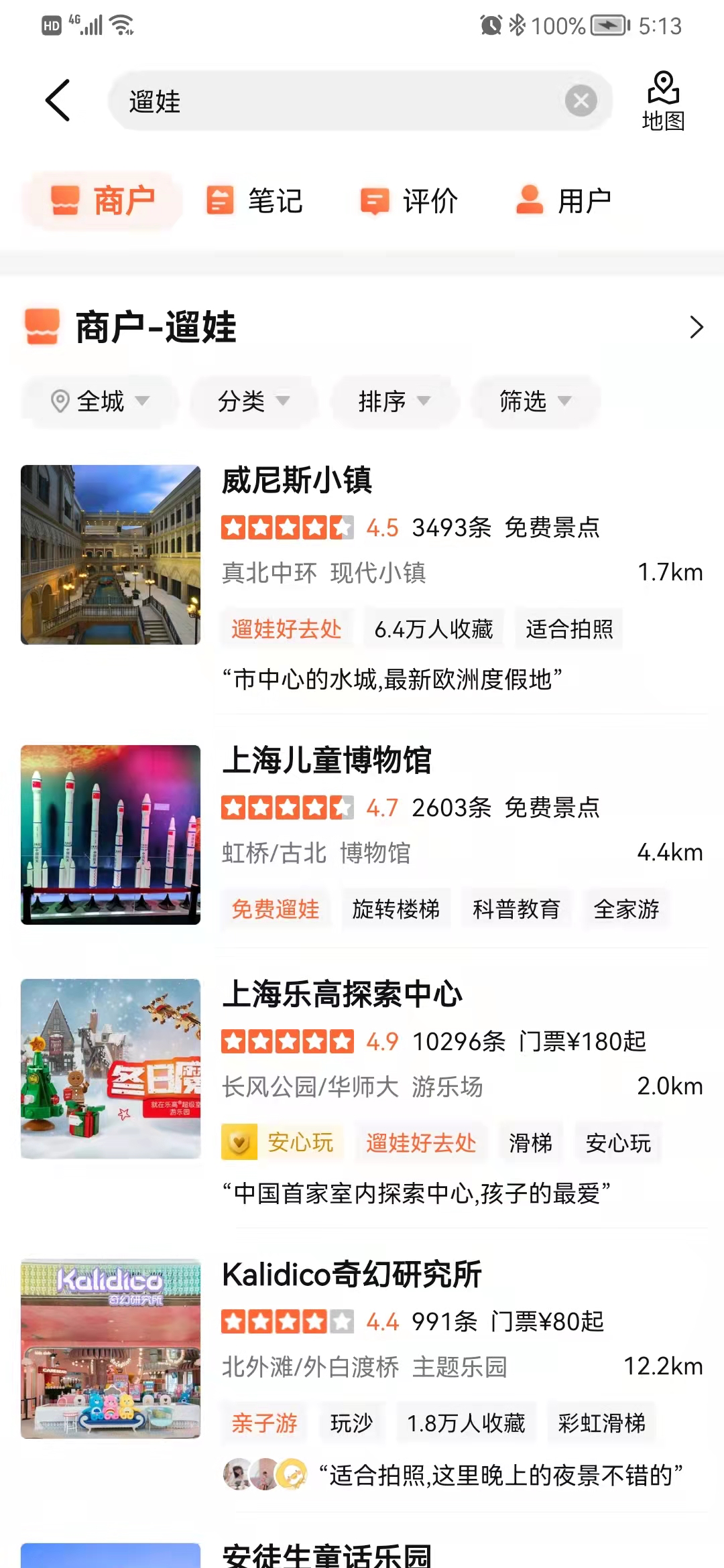Open the 筛选 filter dropdown
Screen dimensions: 724x1568
535,401
